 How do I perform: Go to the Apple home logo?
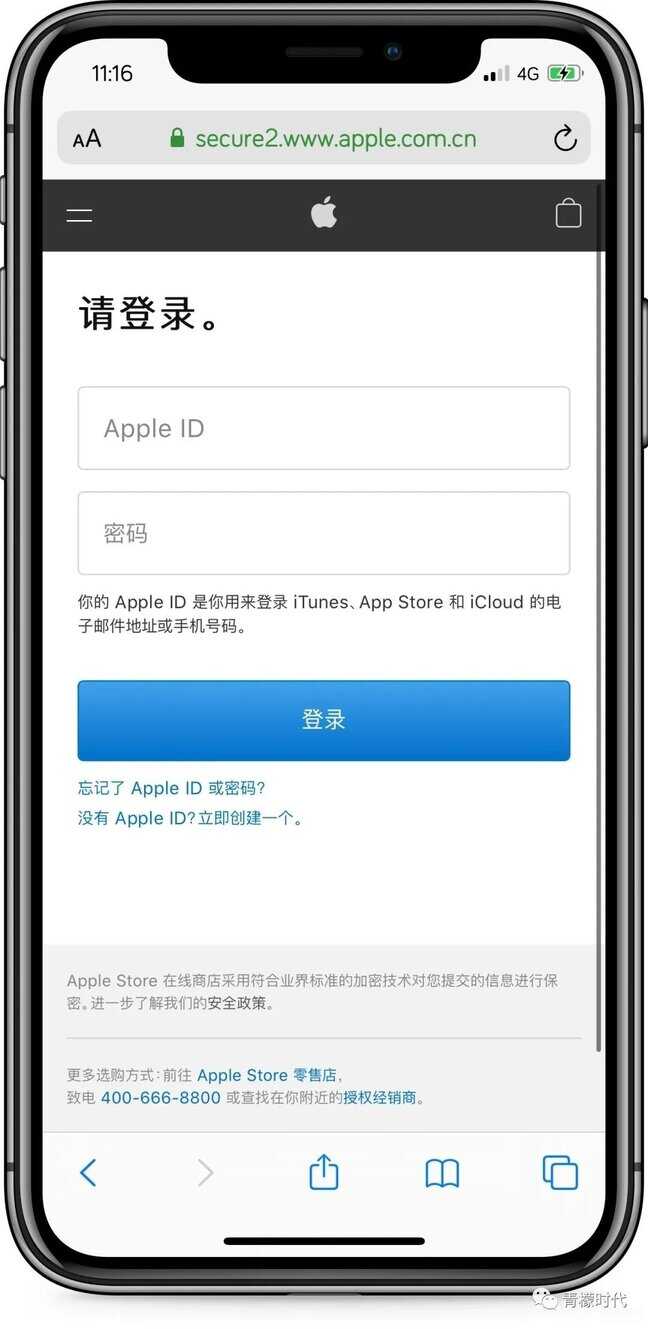click(324, 213)
